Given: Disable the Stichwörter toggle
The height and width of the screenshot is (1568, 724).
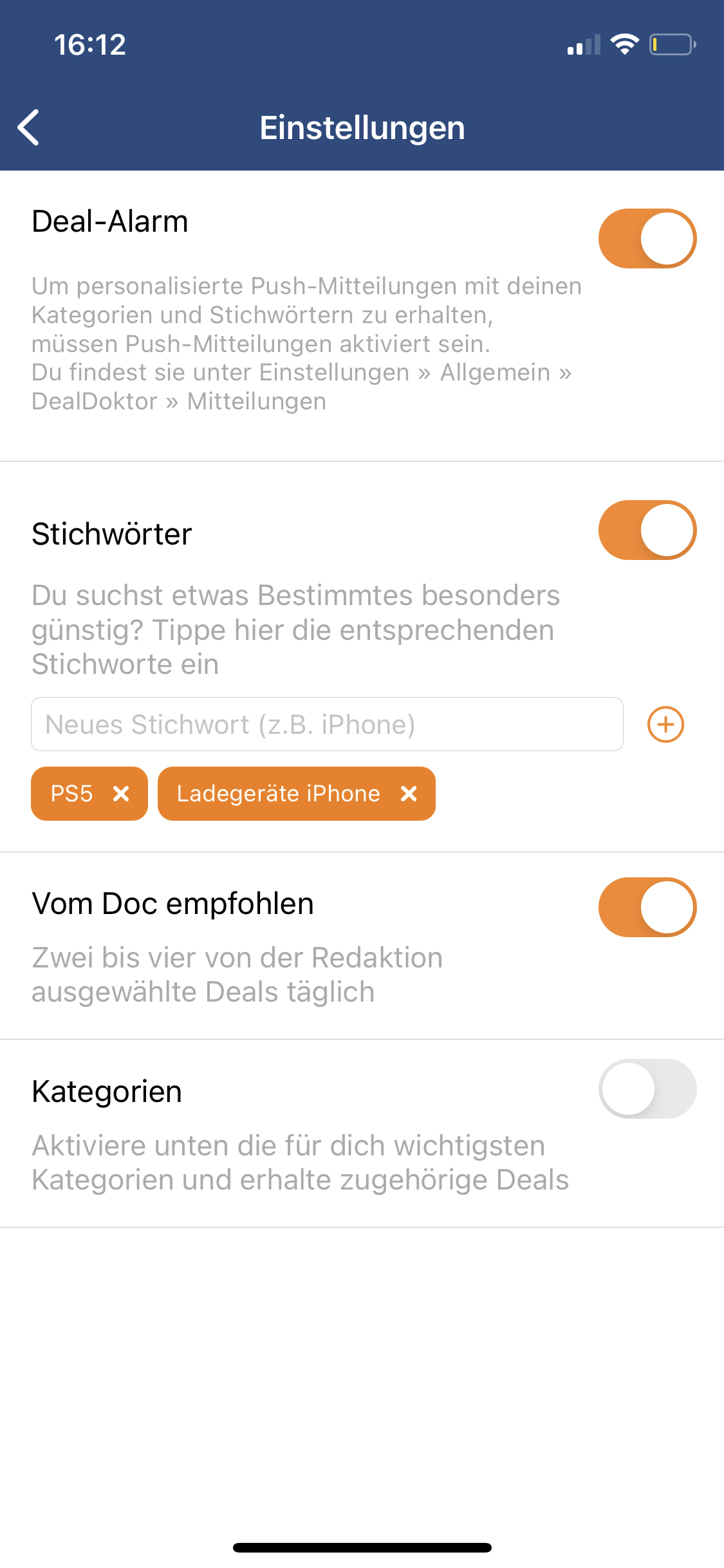Looking at the screenshot, I should tap(647, 530).
